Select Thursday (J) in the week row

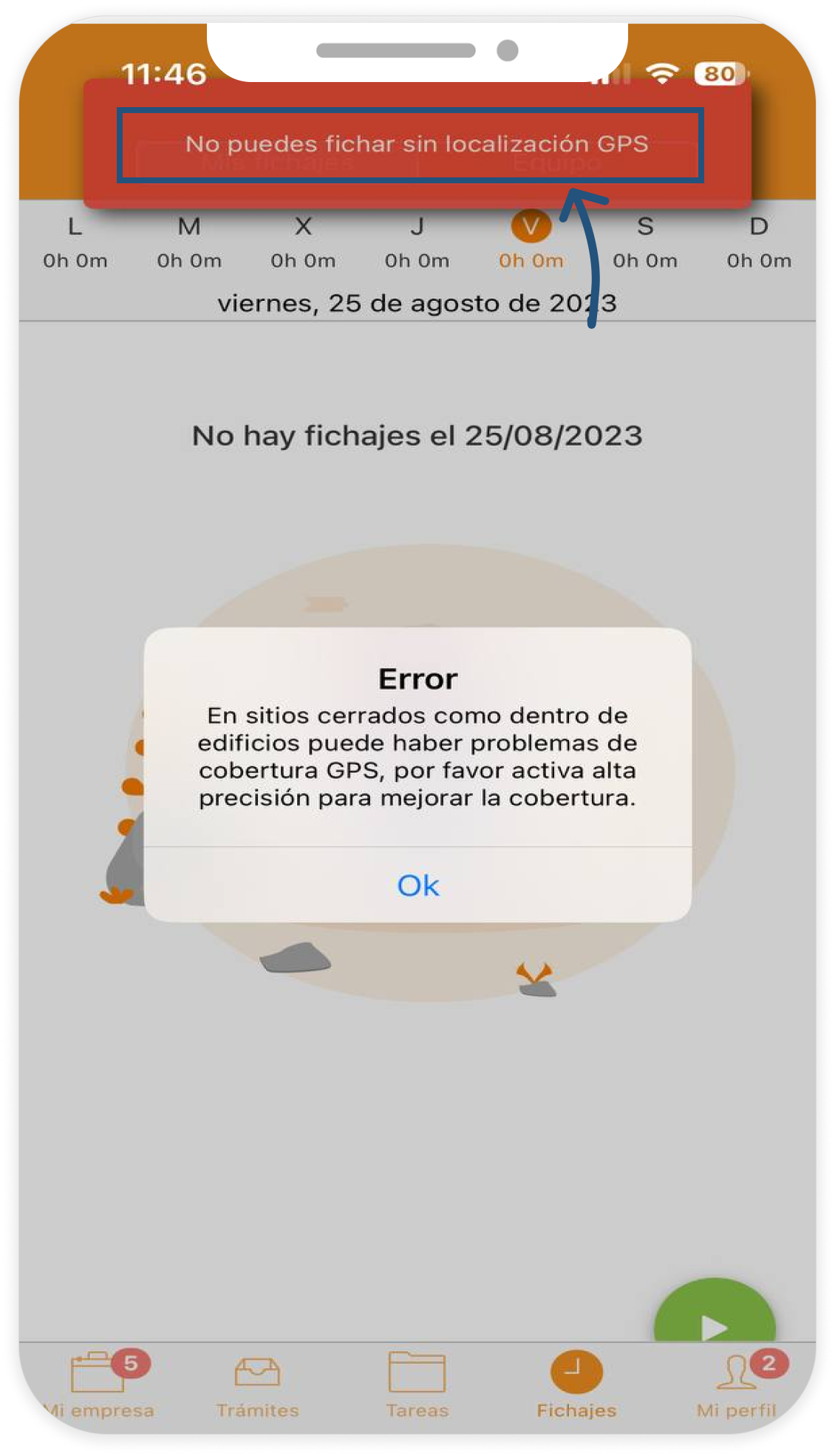(x=417, y=242)
